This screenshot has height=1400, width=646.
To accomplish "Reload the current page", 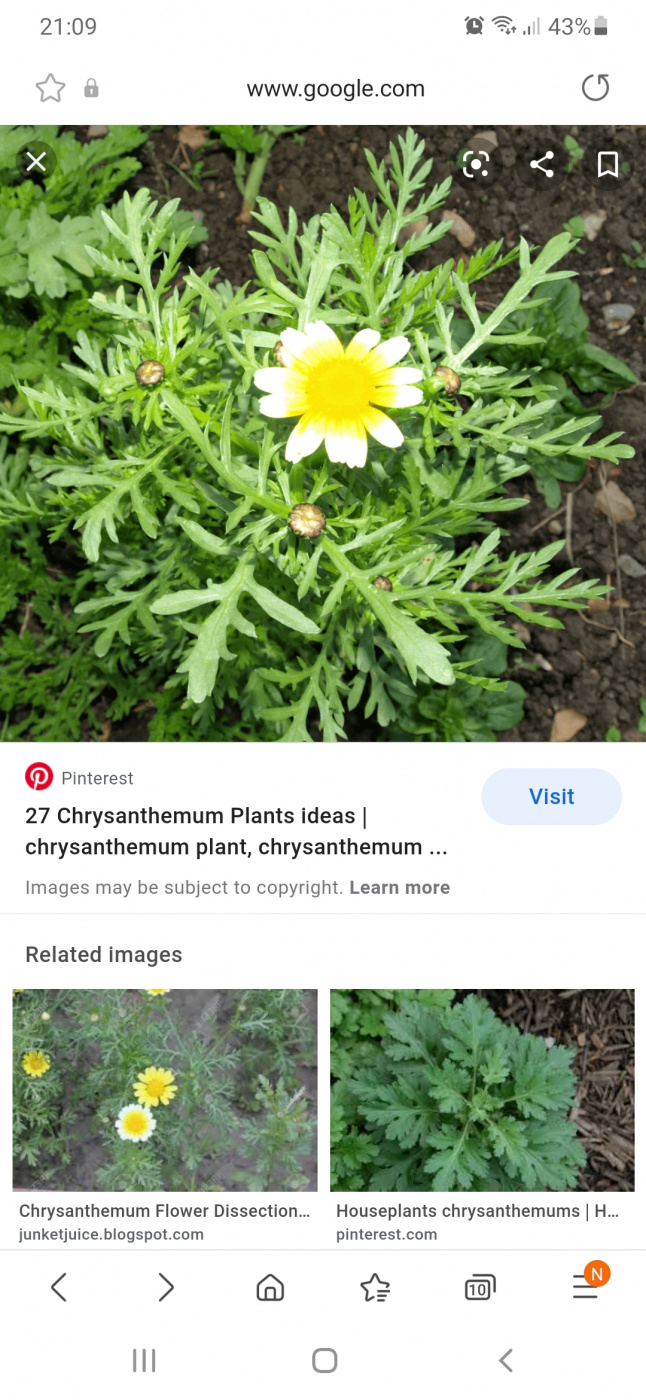I will pyautogui.click(x=595, y=88).
